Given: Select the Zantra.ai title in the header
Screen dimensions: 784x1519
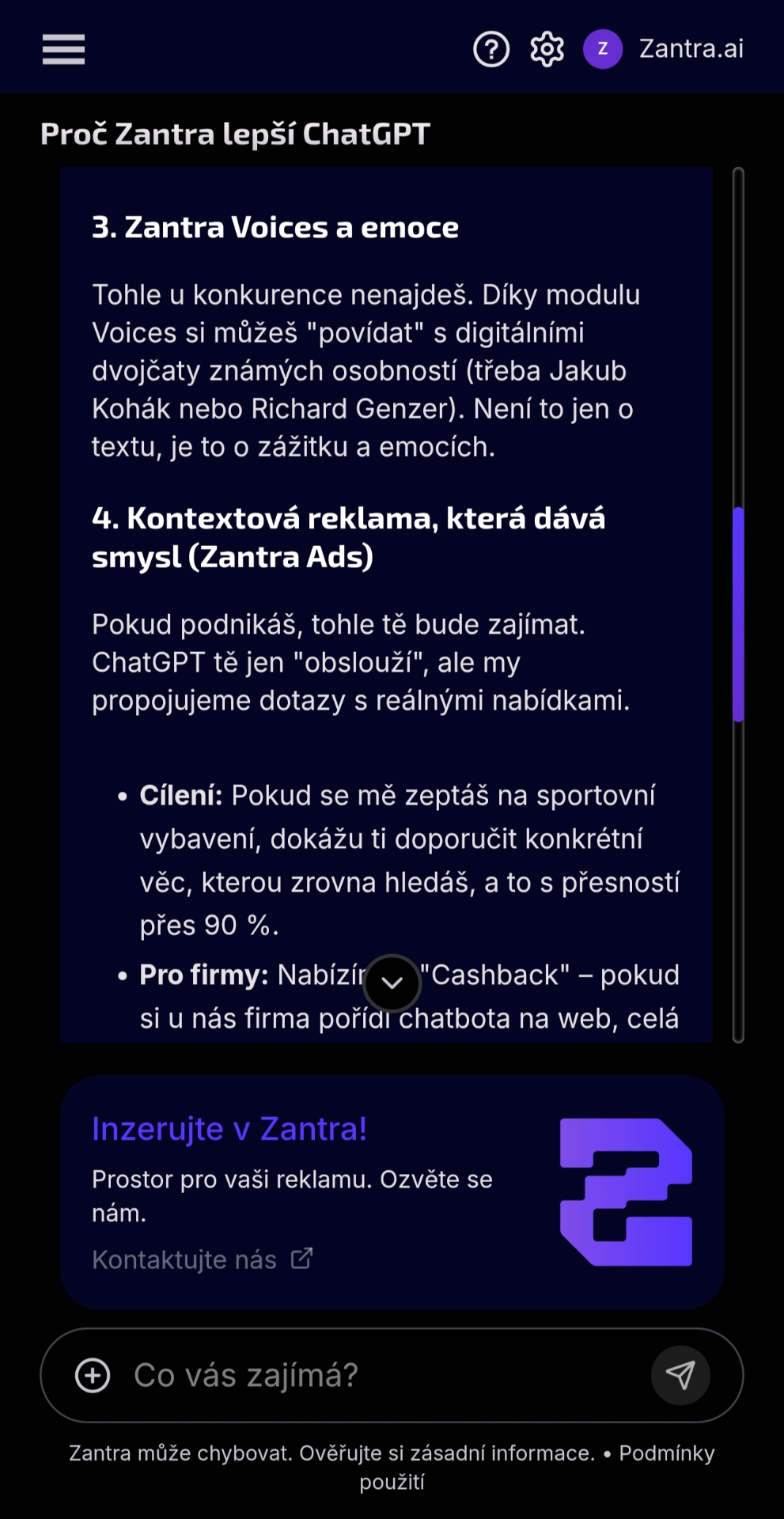Looking at the screenshot, I should (x=691, y=49).
